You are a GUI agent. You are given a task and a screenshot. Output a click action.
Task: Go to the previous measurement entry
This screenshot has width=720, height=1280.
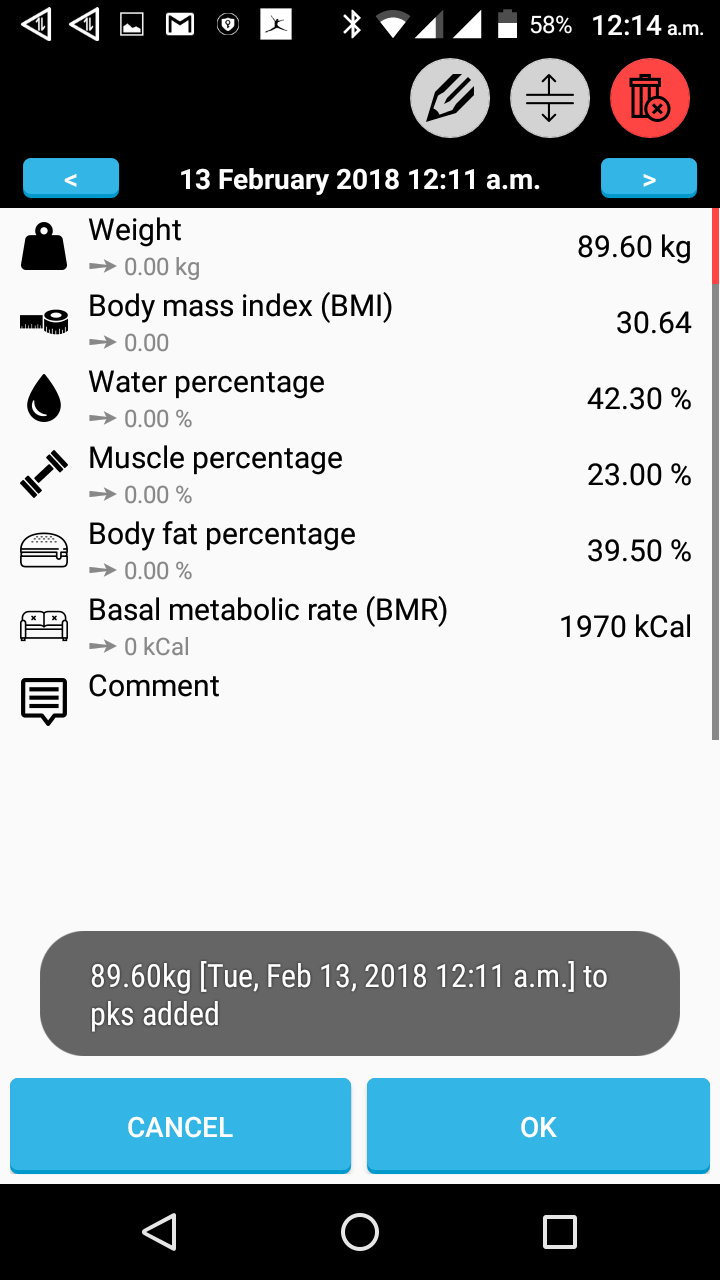pos(71,179)
